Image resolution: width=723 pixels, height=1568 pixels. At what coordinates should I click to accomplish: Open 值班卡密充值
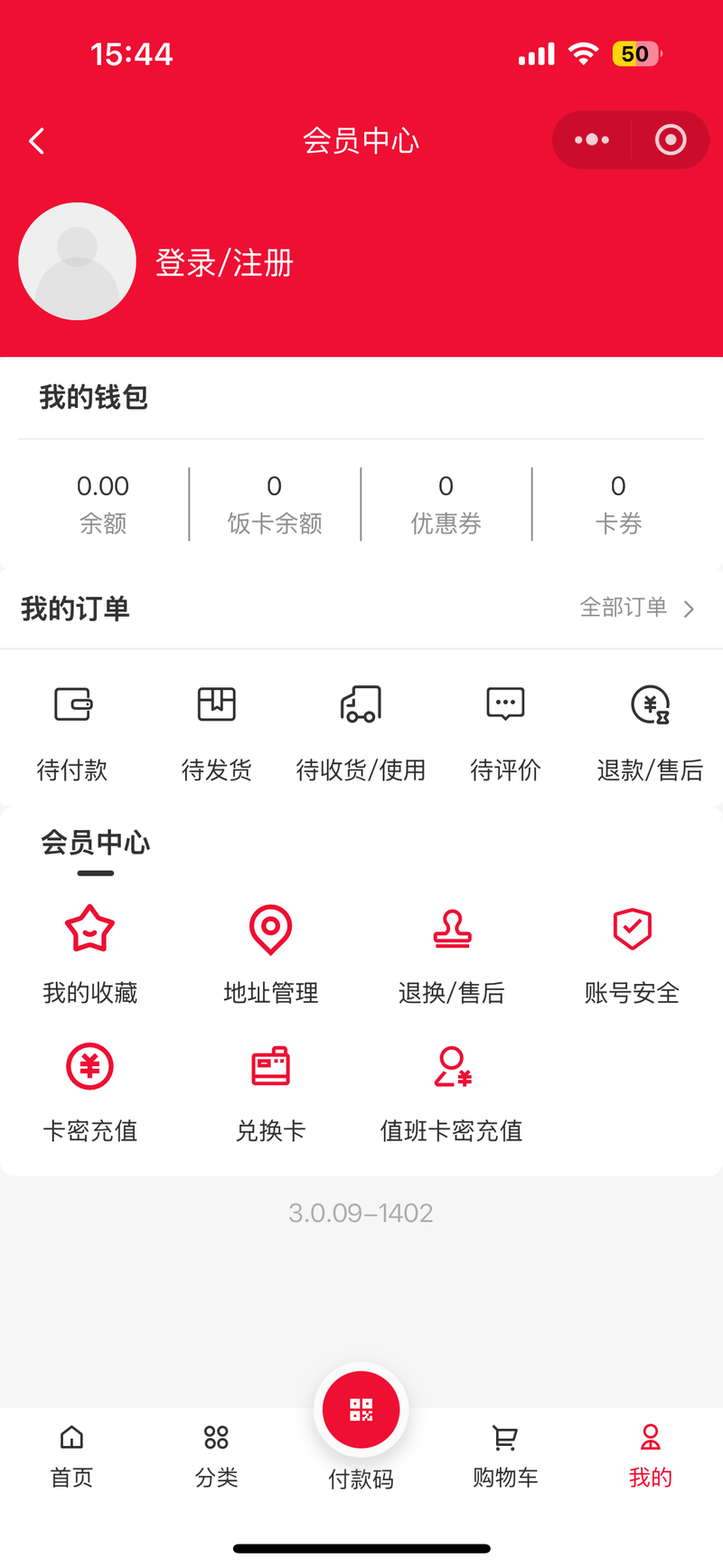(x=452, y=1092)
